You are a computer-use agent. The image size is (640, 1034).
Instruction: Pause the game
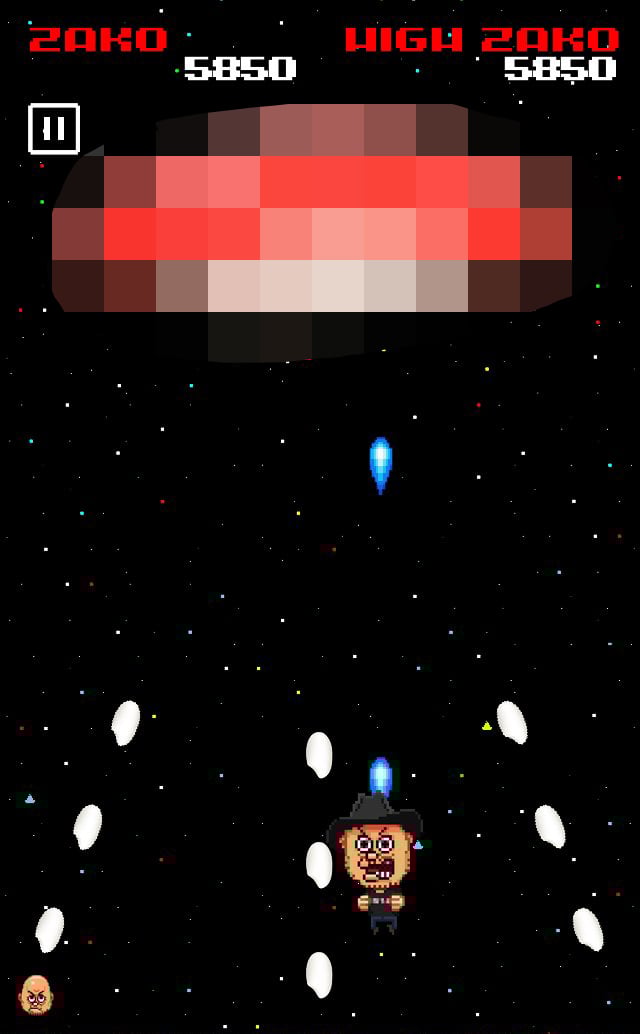(54, 129)
